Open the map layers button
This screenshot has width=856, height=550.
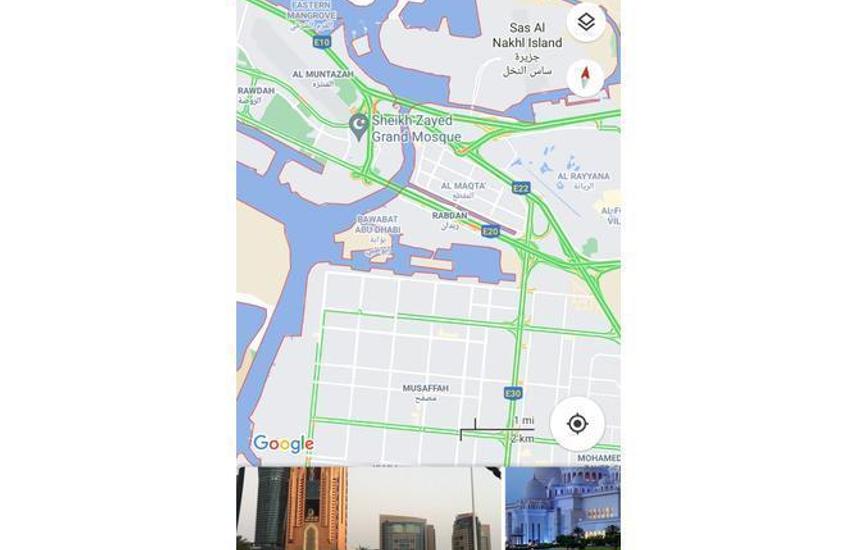point(586,22)
